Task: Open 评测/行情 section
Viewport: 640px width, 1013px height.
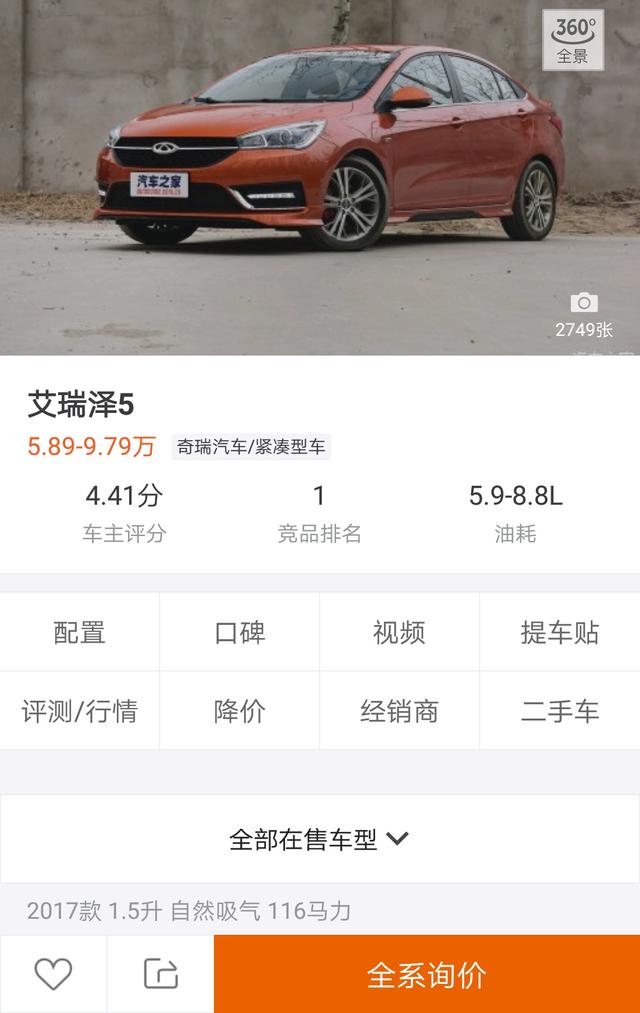Action: (x=80, y=711)
